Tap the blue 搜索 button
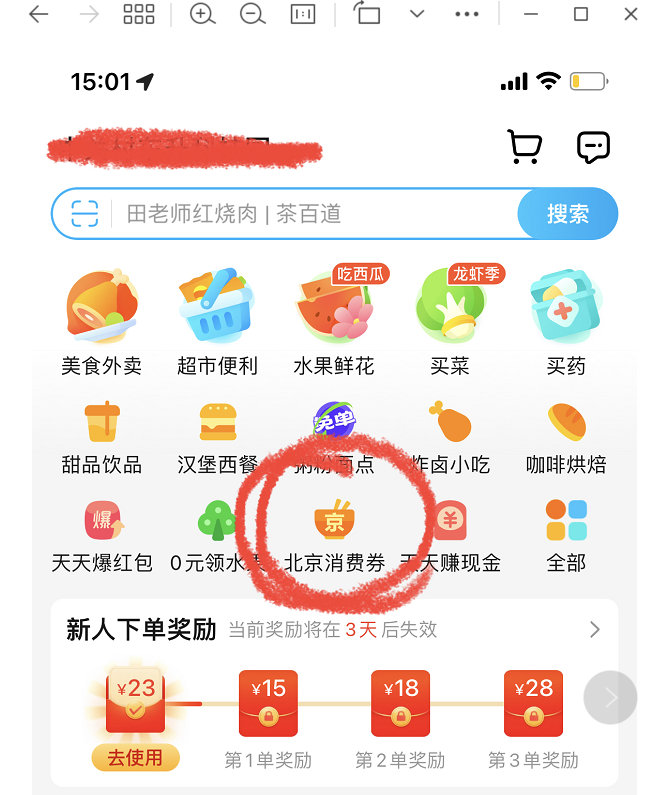Image resolution: width=645 pixels, height=795 pixels. [x=567, y=213]
